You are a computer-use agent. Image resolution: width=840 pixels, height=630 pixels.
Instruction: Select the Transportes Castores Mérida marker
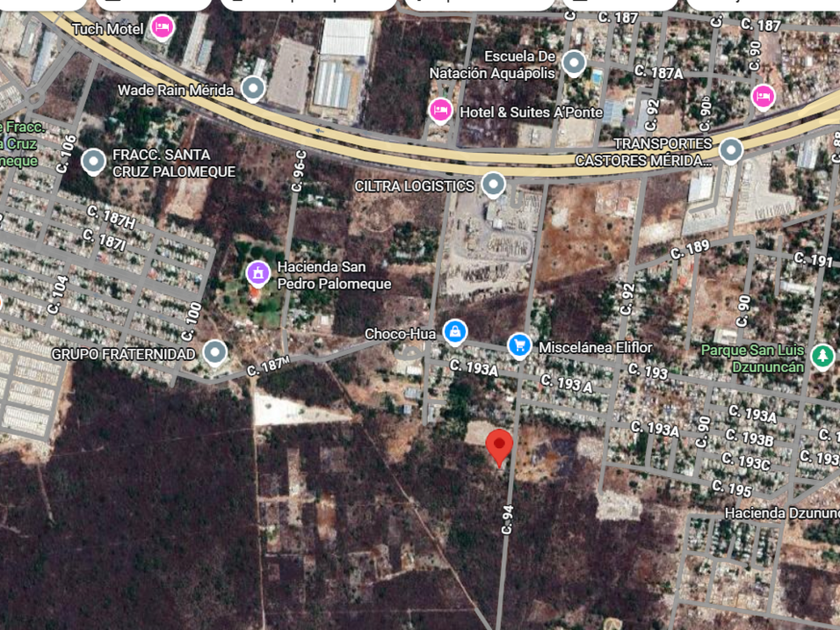tap(731, 151)
